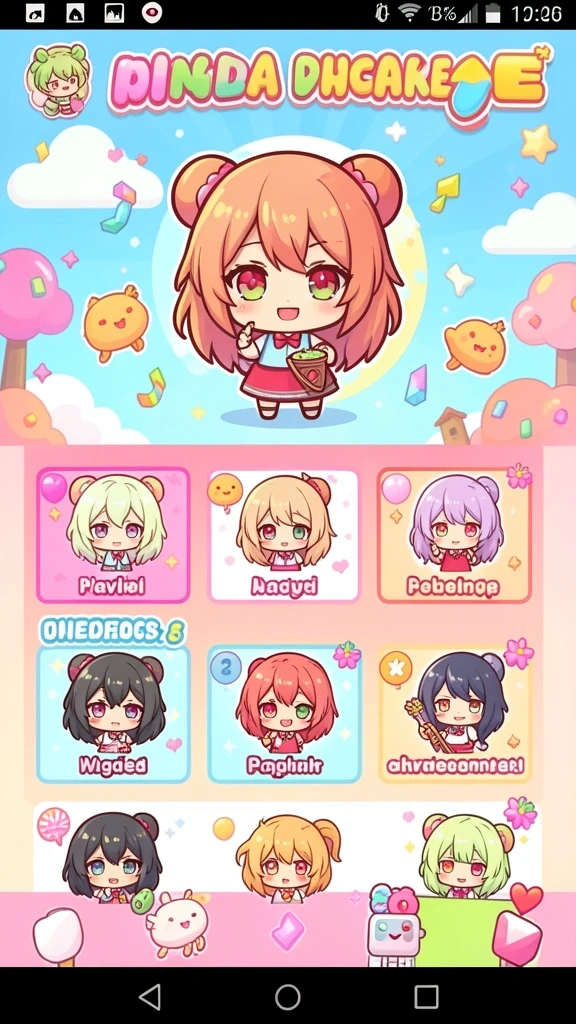Select the black-haired blue-eyed character in bottom row
The image size is (576, 1024).
click(x=112, y=856)
